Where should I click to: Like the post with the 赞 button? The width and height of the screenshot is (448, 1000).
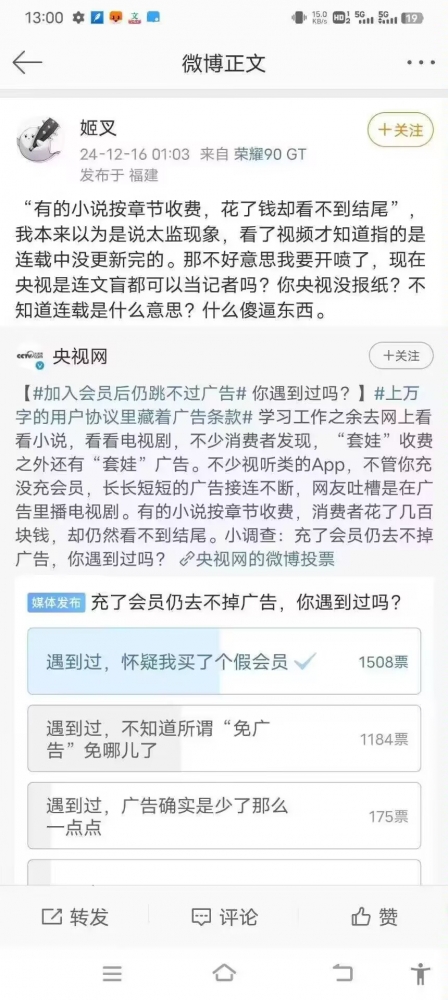[x=375, y=917]
